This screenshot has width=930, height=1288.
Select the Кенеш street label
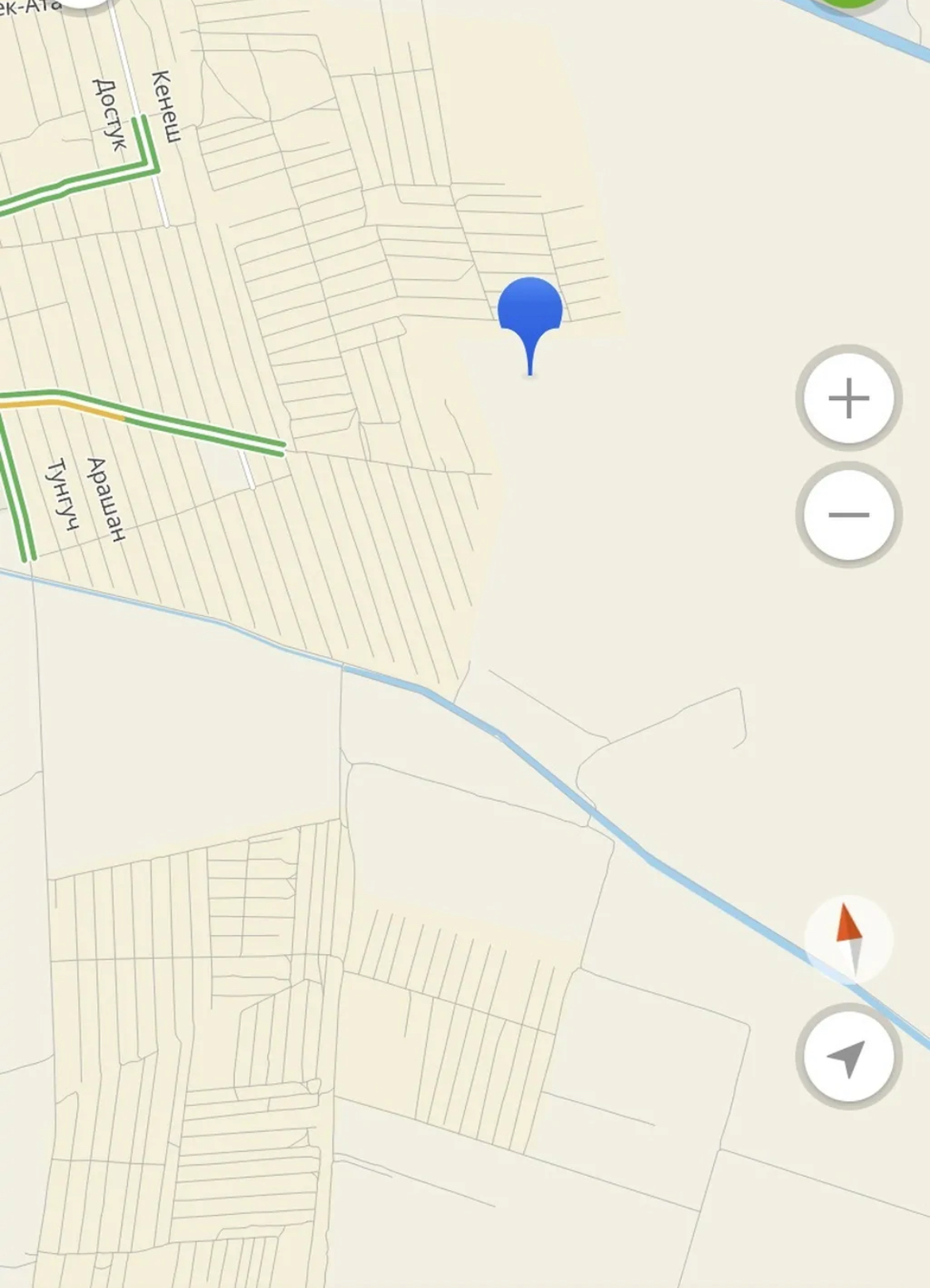168,107
